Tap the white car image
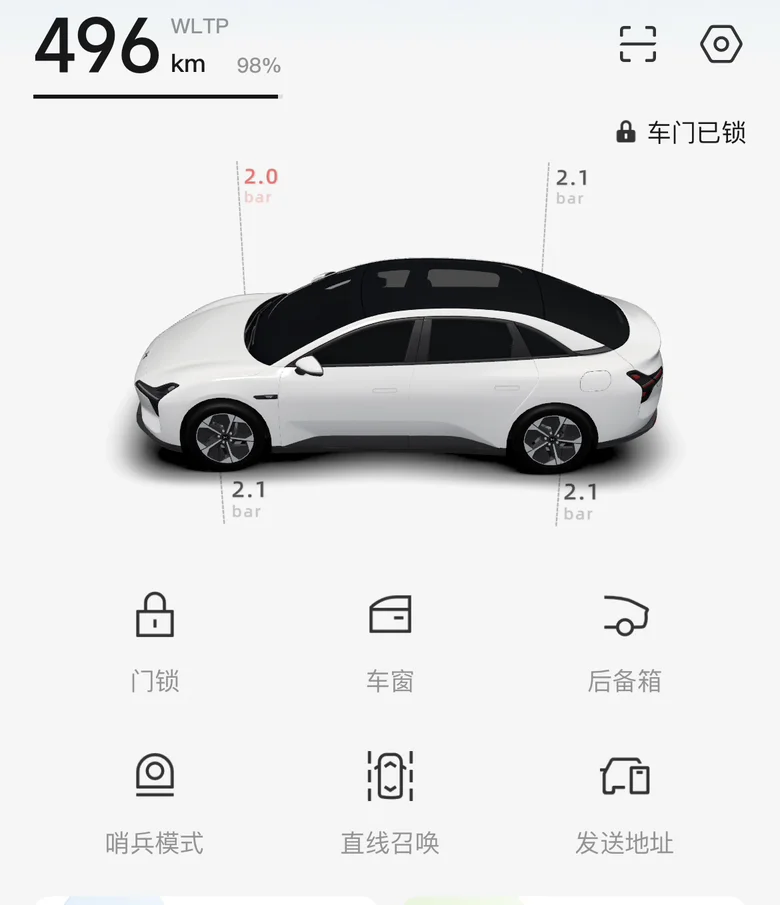Viewport: 780px width, 905px height. pos(398,365)
